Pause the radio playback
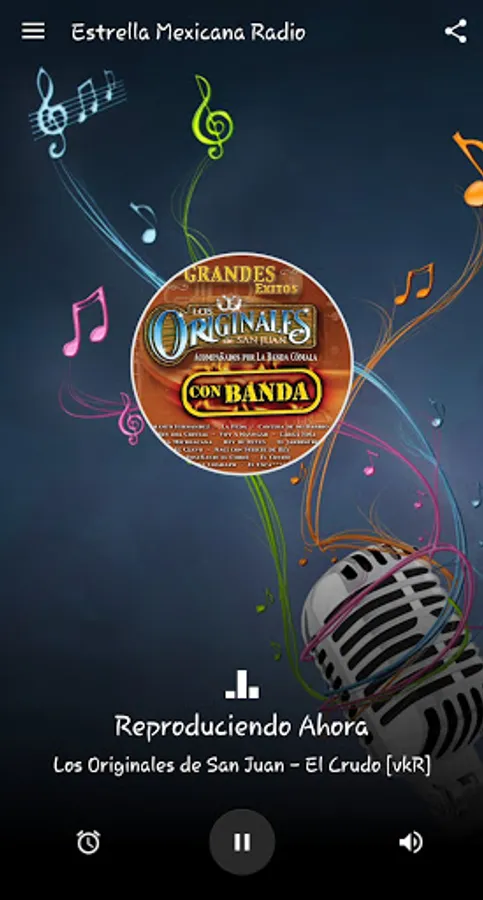Viewport: 483px width, 900px height. (242, 842)
